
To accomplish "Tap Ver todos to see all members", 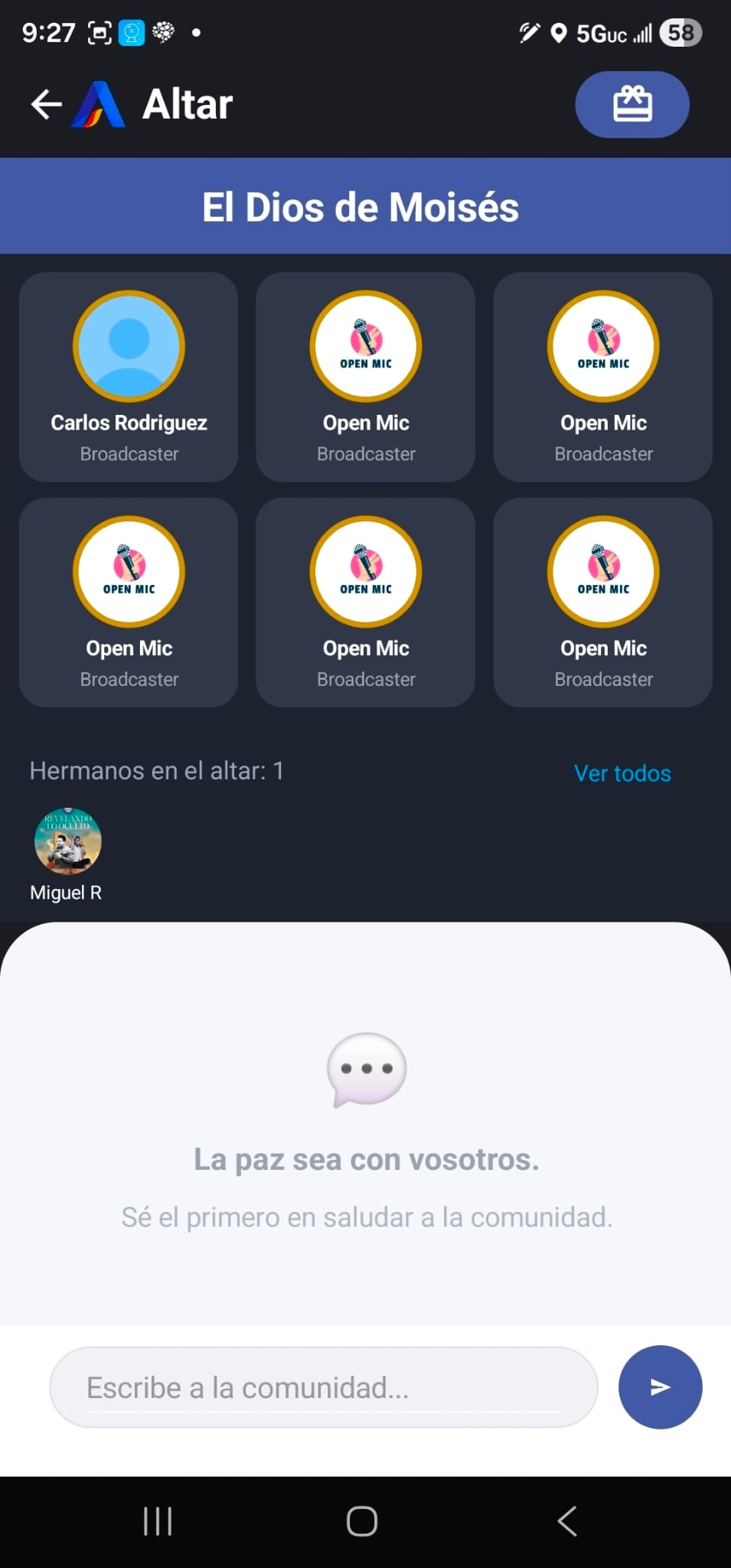I will [x=622, y=773].
